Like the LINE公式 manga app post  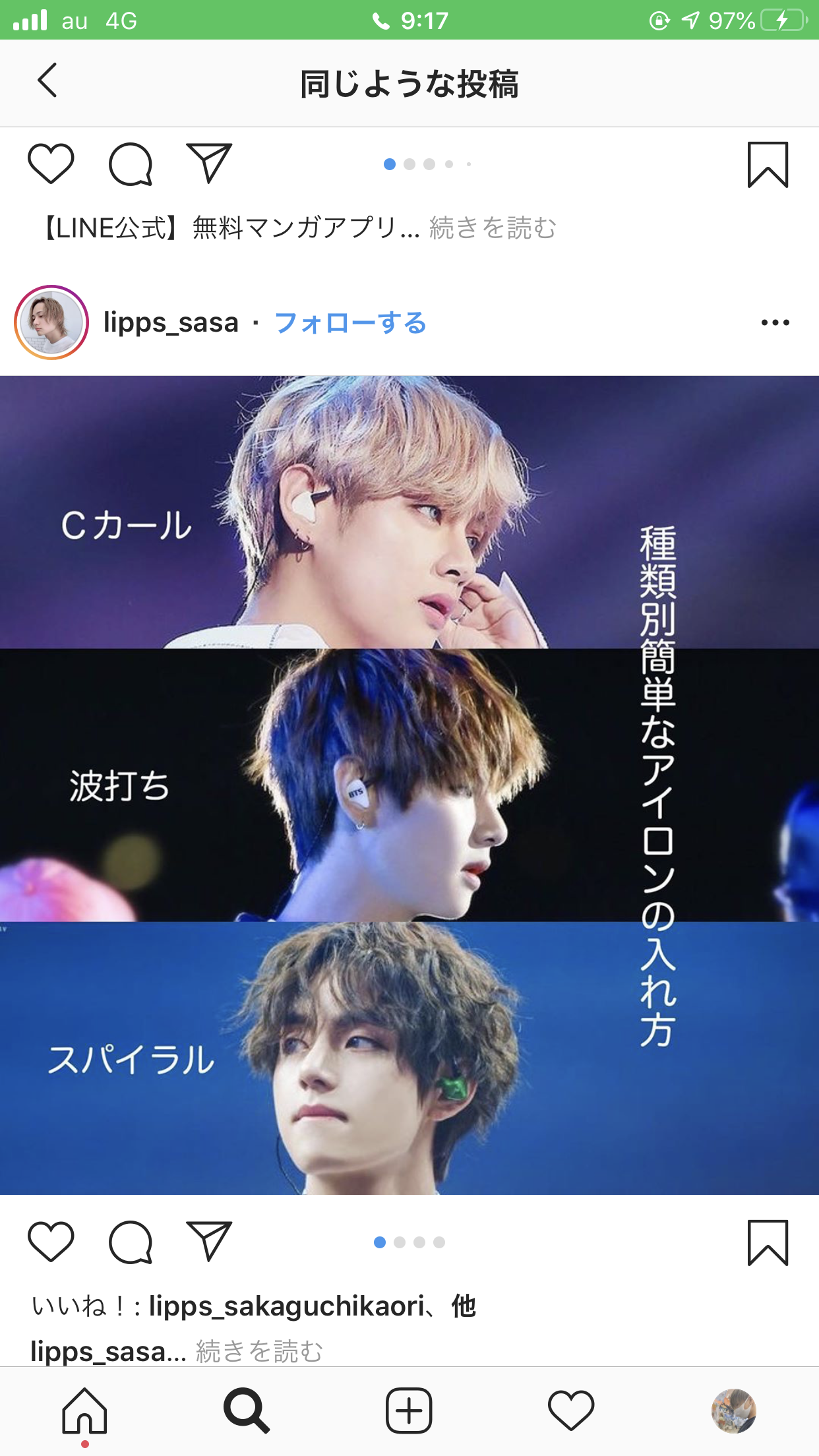51,164
